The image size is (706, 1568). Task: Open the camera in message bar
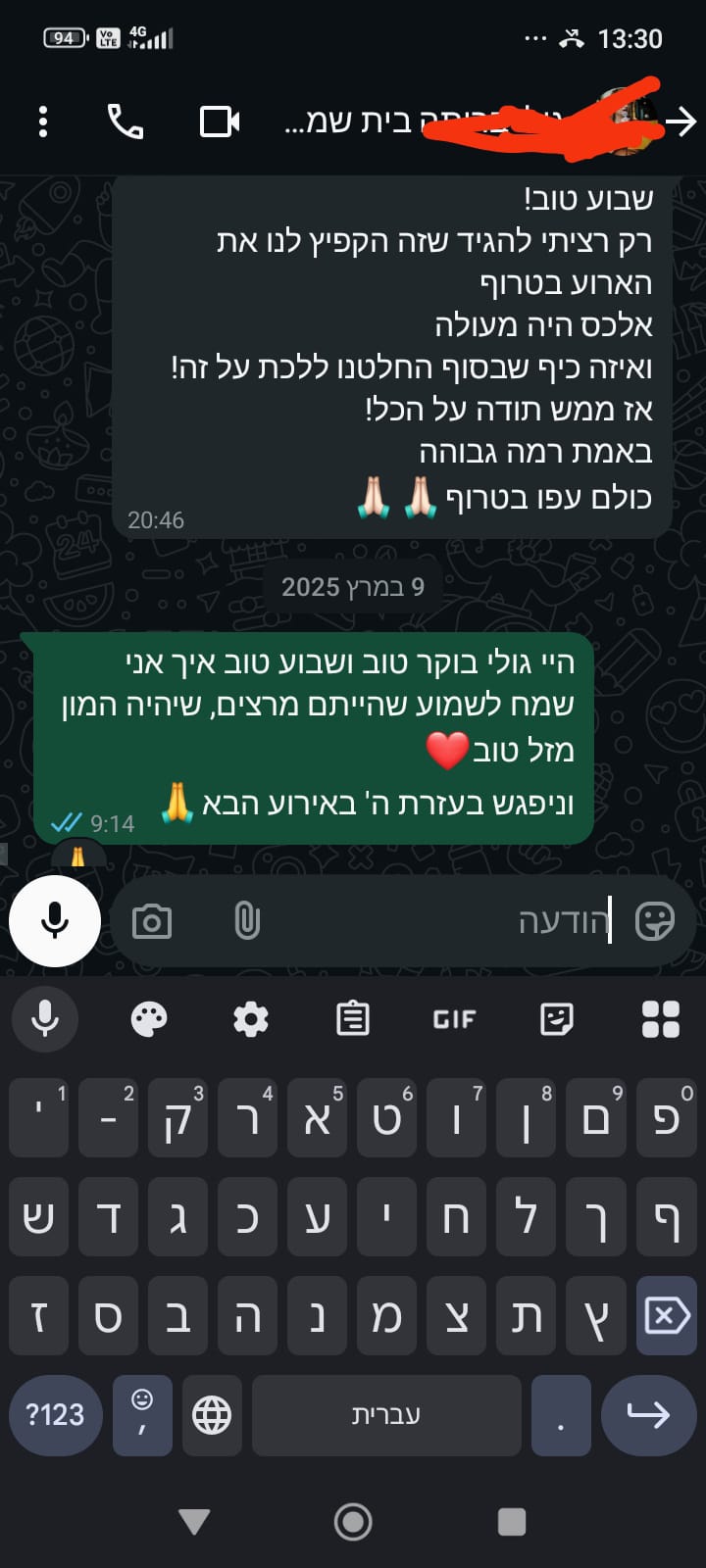(152, 922)
